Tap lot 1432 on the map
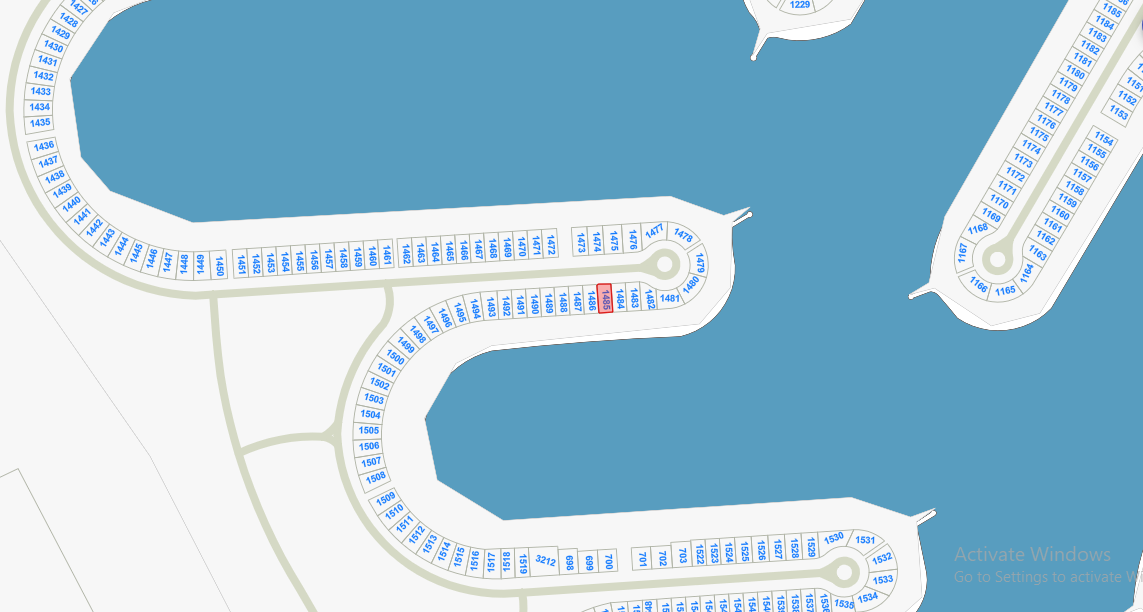This screenshot has height=612, width=1143. pyautogui.click(x=43, y=76)
